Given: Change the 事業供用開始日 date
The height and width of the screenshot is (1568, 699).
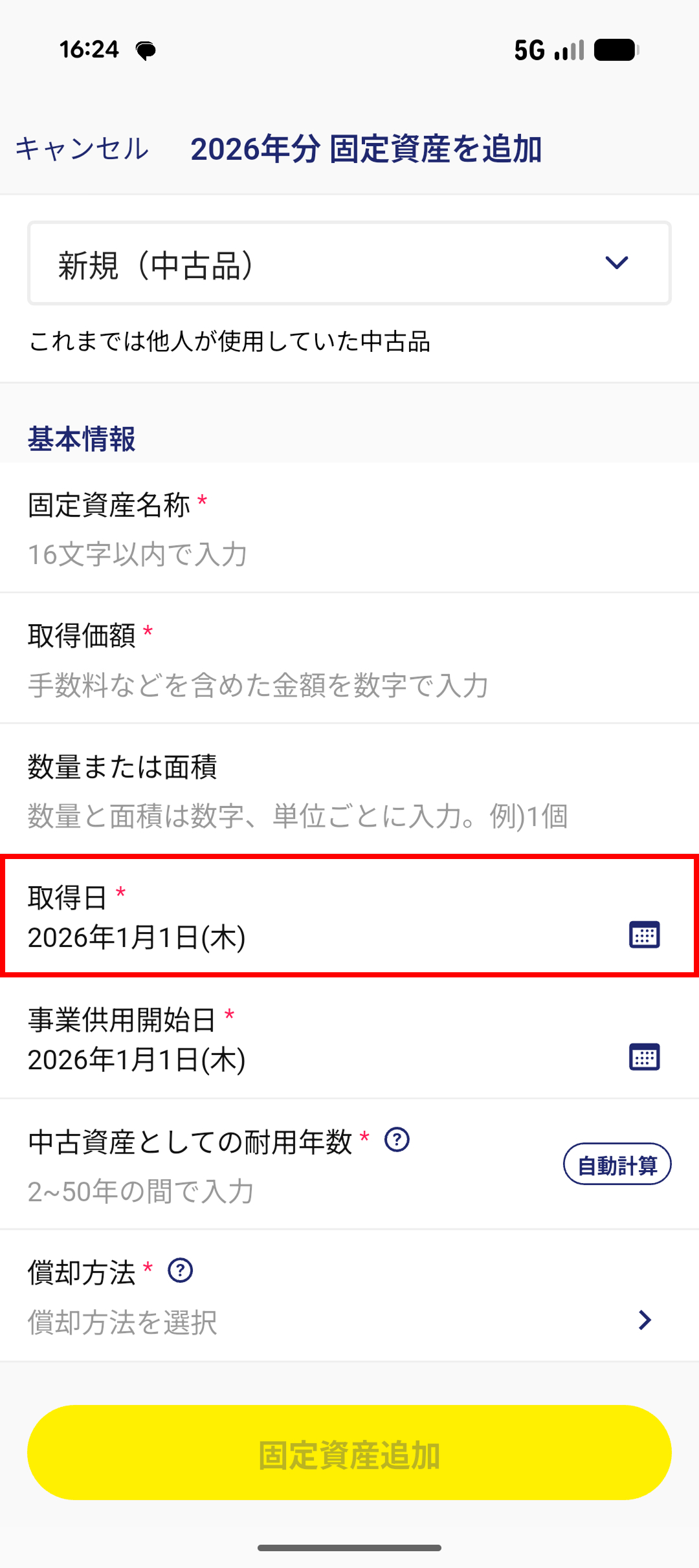Looking at the screenshot, I should pyautogui.click(x=349, y=1038).
